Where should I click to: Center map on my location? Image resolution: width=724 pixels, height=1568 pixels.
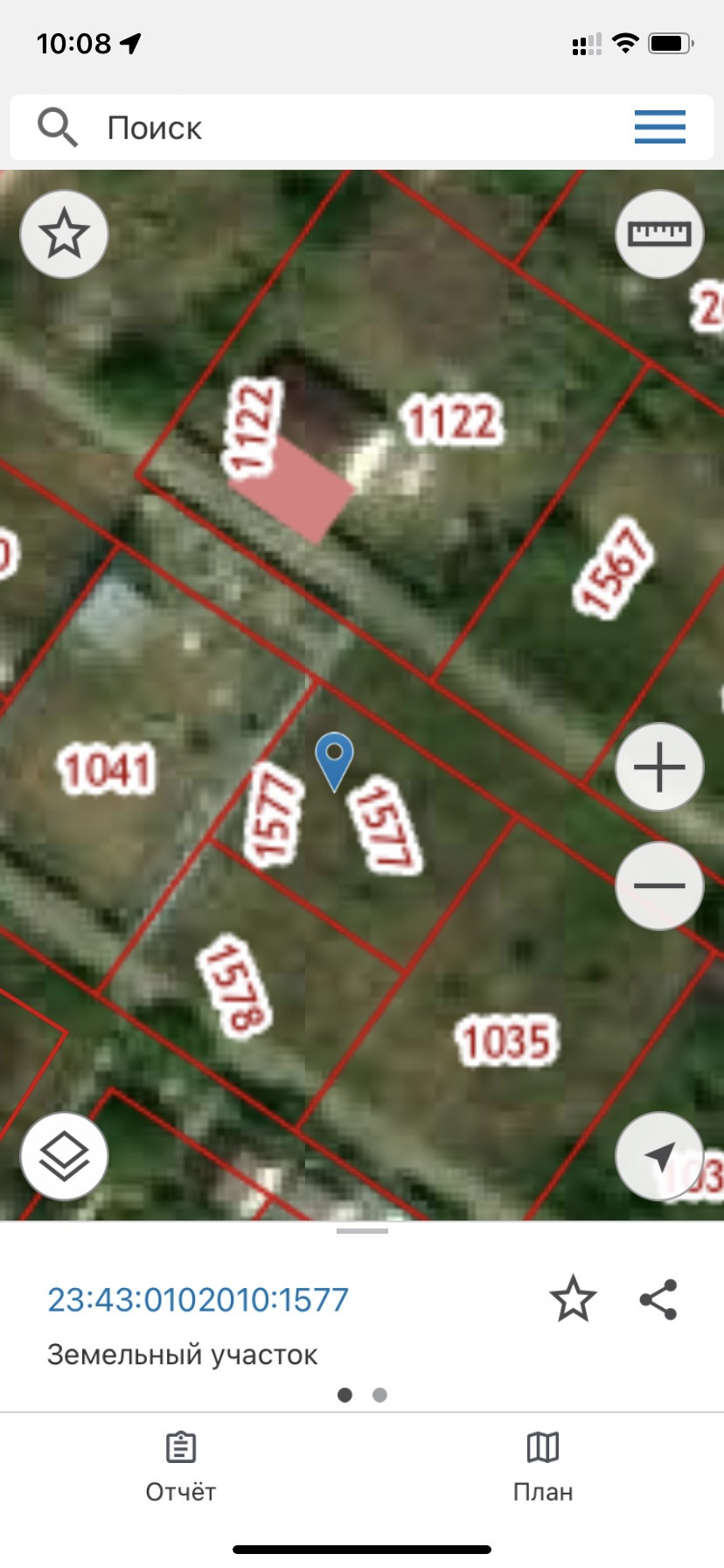[659, 1156]
